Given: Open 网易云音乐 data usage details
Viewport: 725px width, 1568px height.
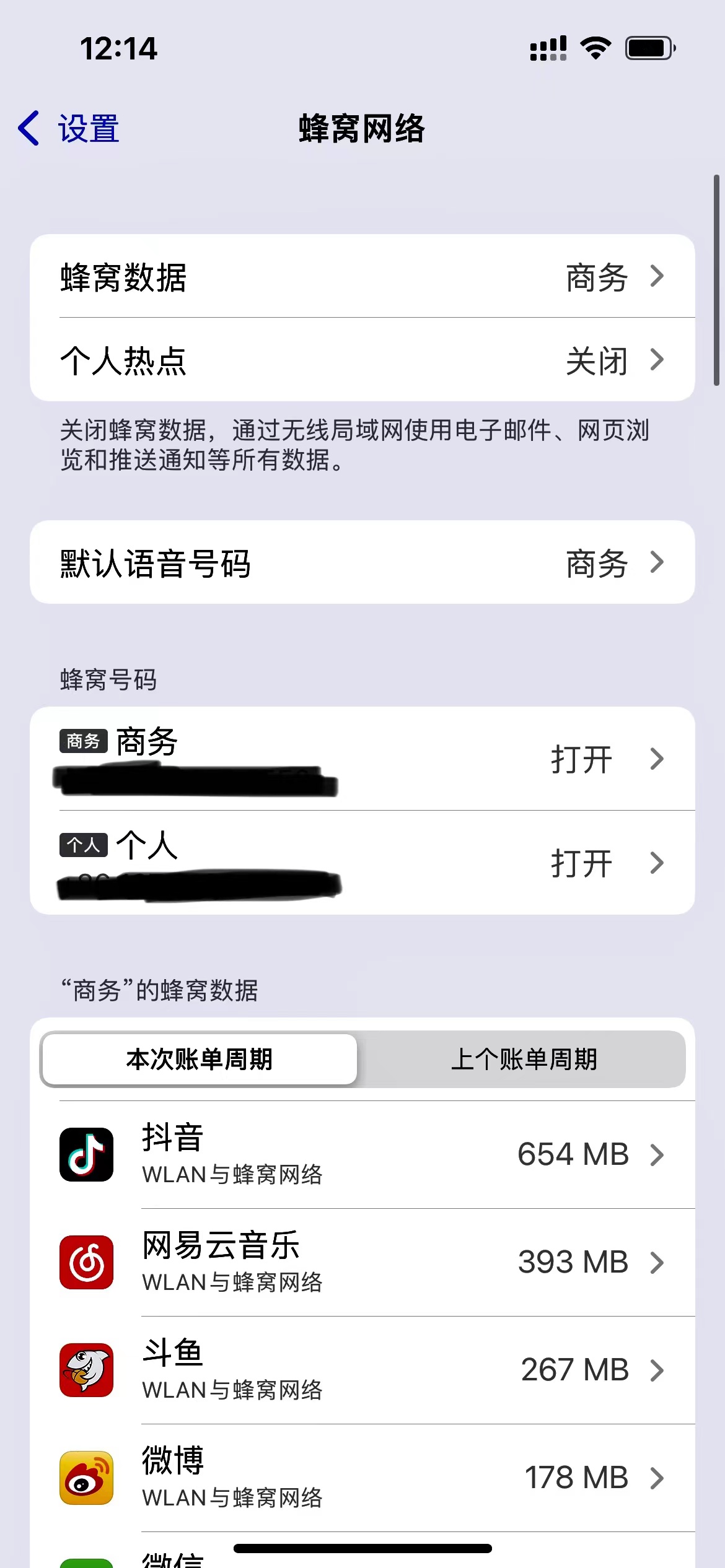Looking at the screenshot, I should (x=362, y=1262).
